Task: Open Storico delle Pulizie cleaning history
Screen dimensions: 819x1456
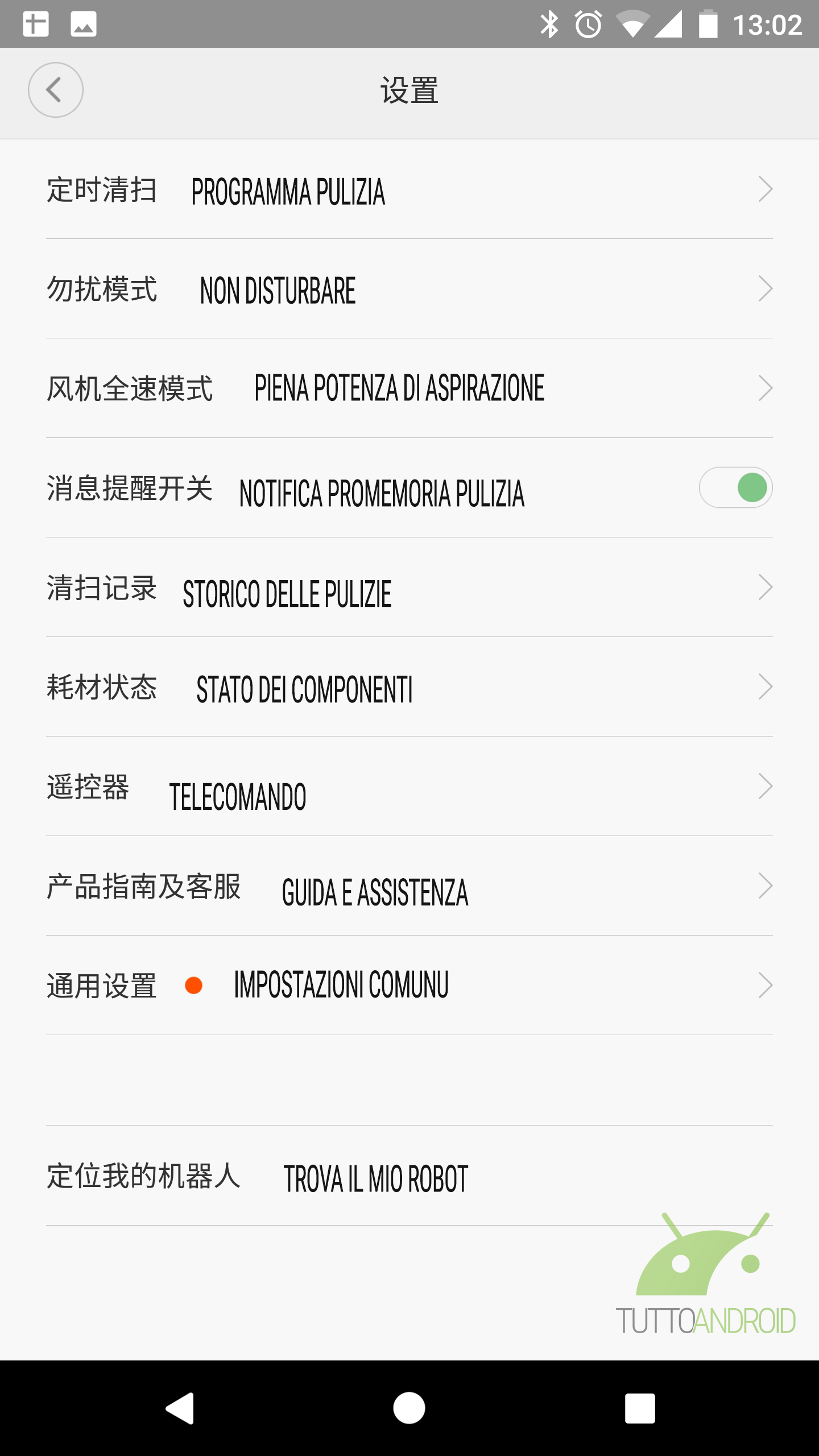Action: (409, 588)
